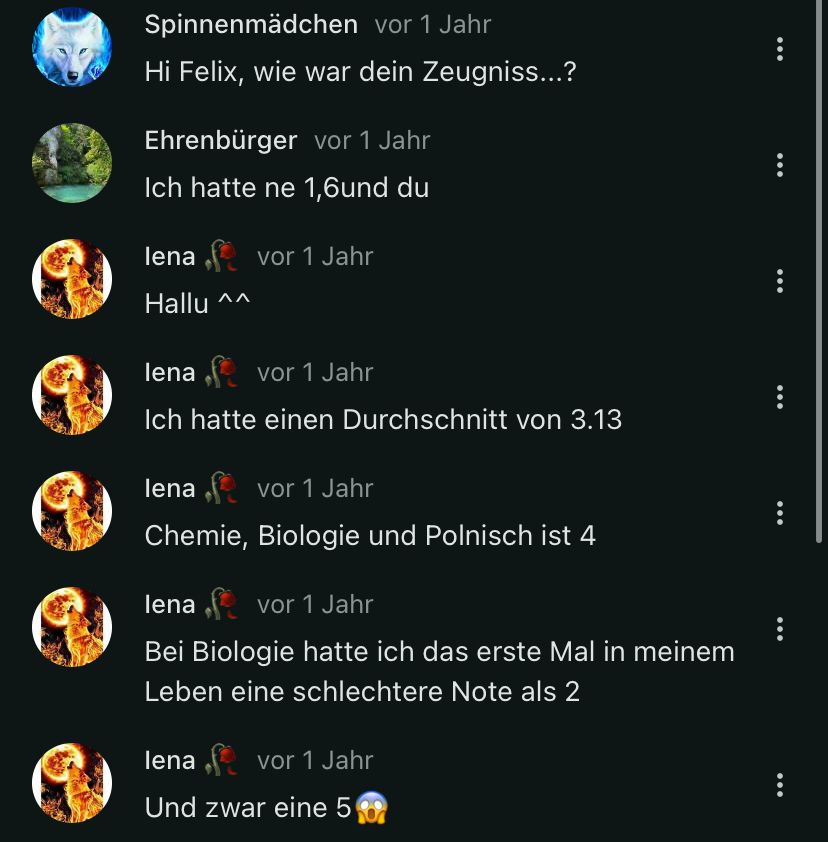Open options for the "Durchschnitt von 3.13" comment
Image resolution: width=828 pixels, height=842 pixels.
779,397
